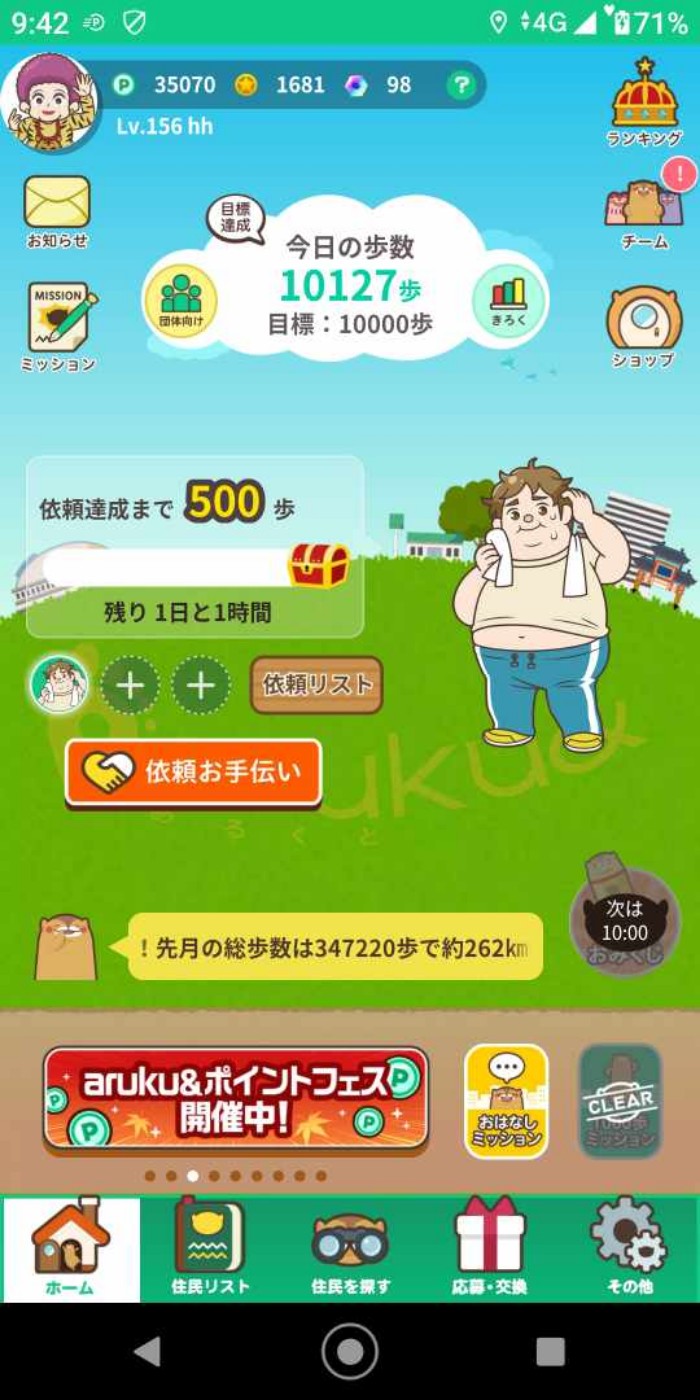The height and width of the screenshot is (1400, 700).
Task: Open the profile avatar
Action: point(50,102)
